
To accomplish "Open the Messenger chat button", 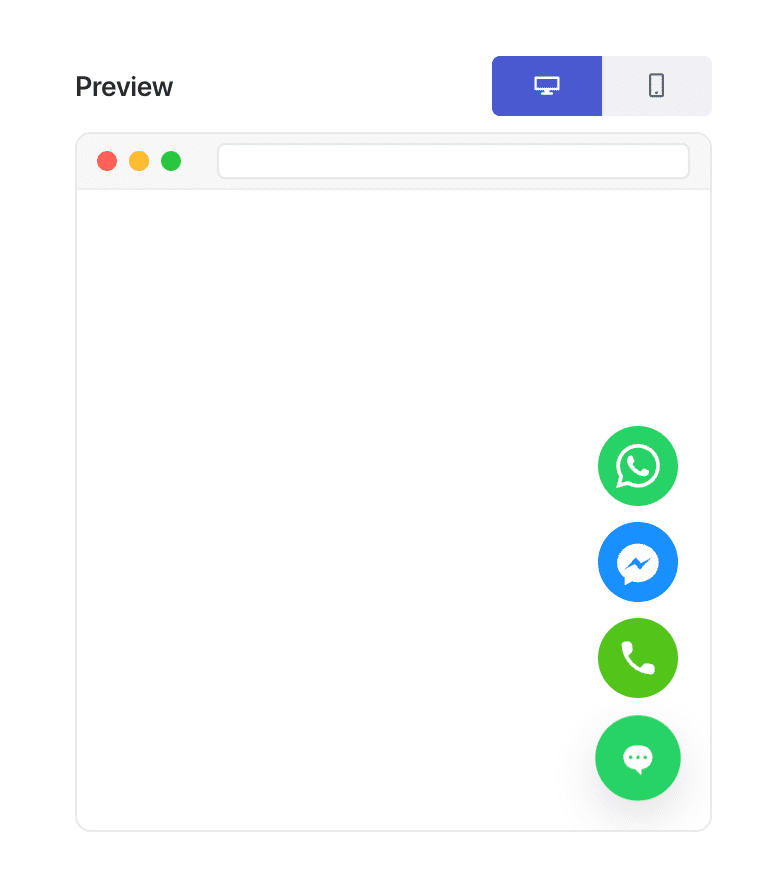I will [638, 562].
